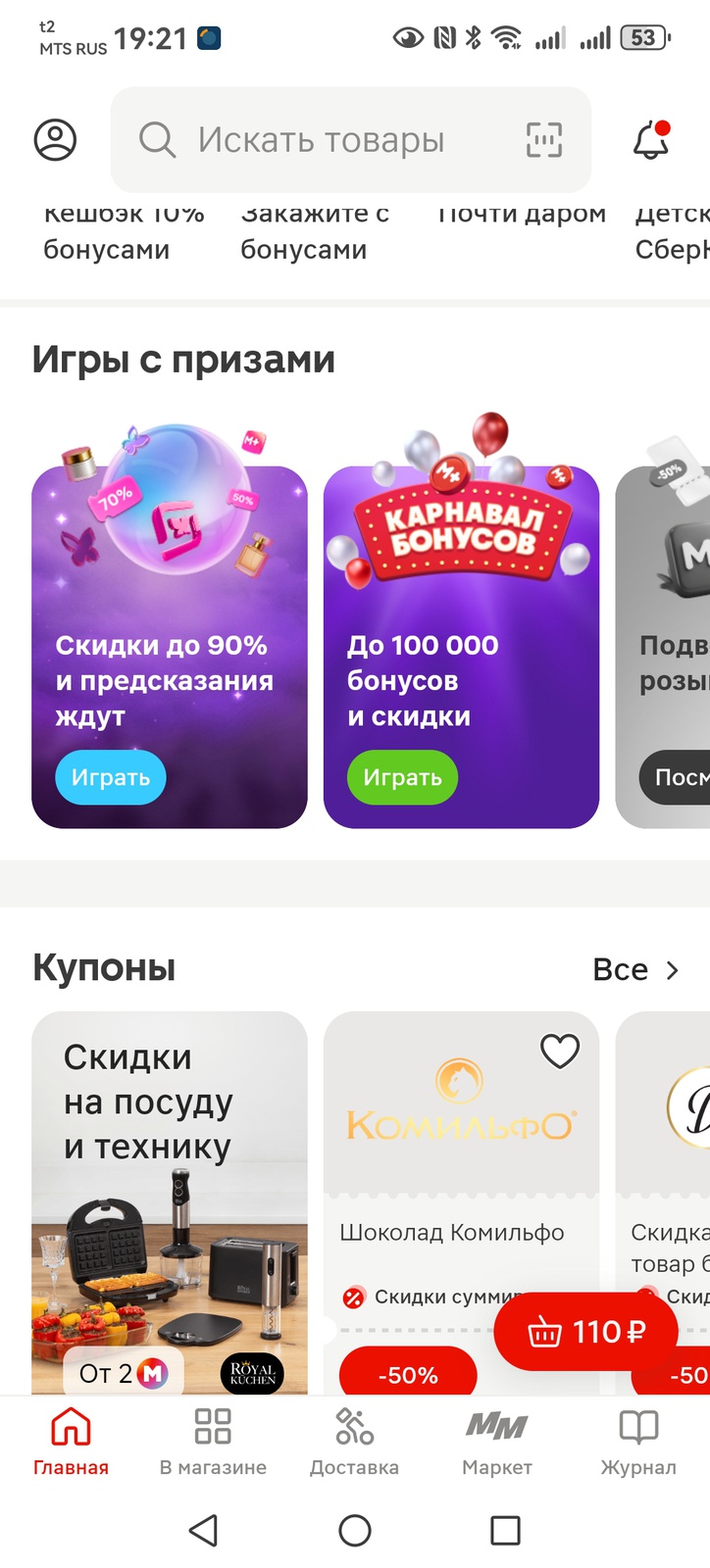
Task: Open the barcode scanner in search bar
Action: coord(543,140)
